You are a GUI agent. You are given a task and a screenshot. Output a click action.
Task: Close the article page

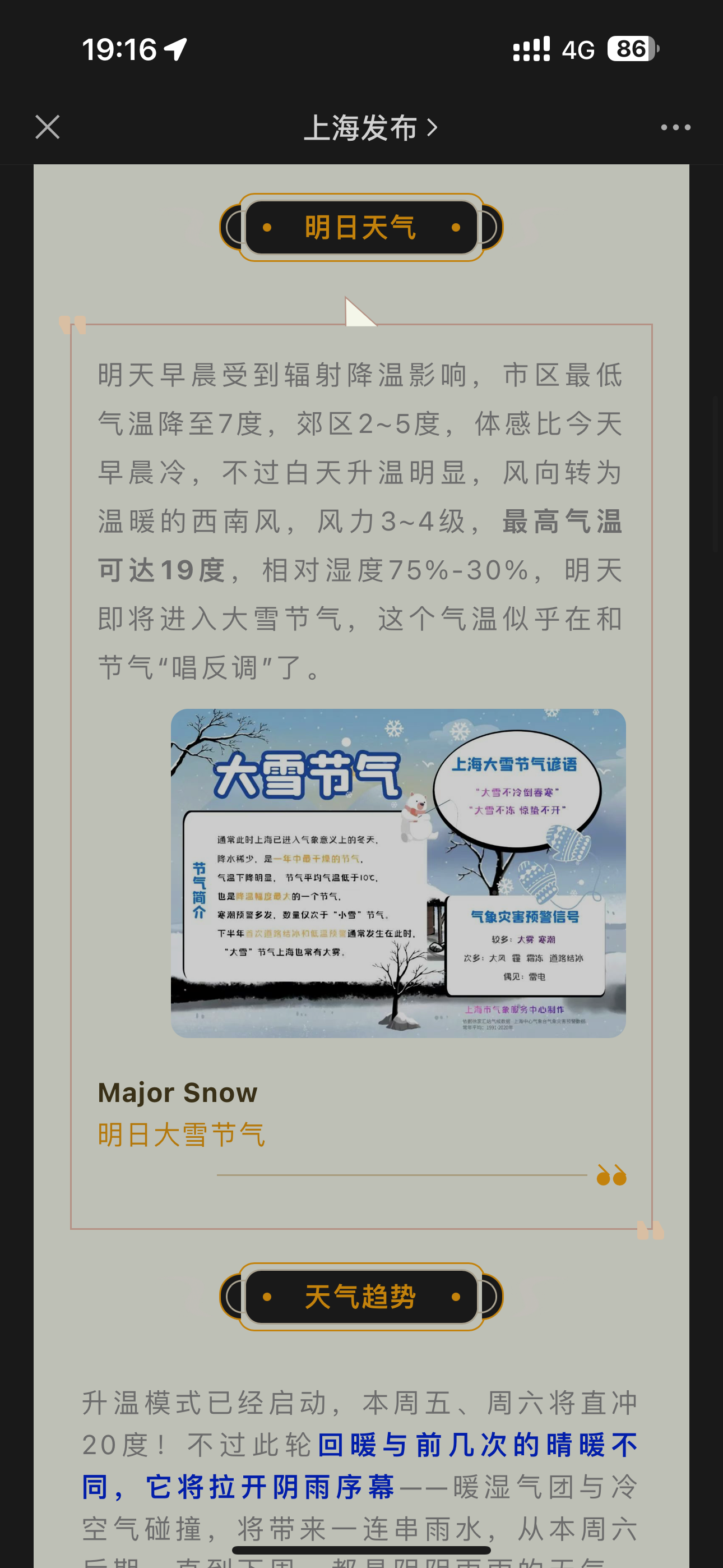[x=48, y=127]
